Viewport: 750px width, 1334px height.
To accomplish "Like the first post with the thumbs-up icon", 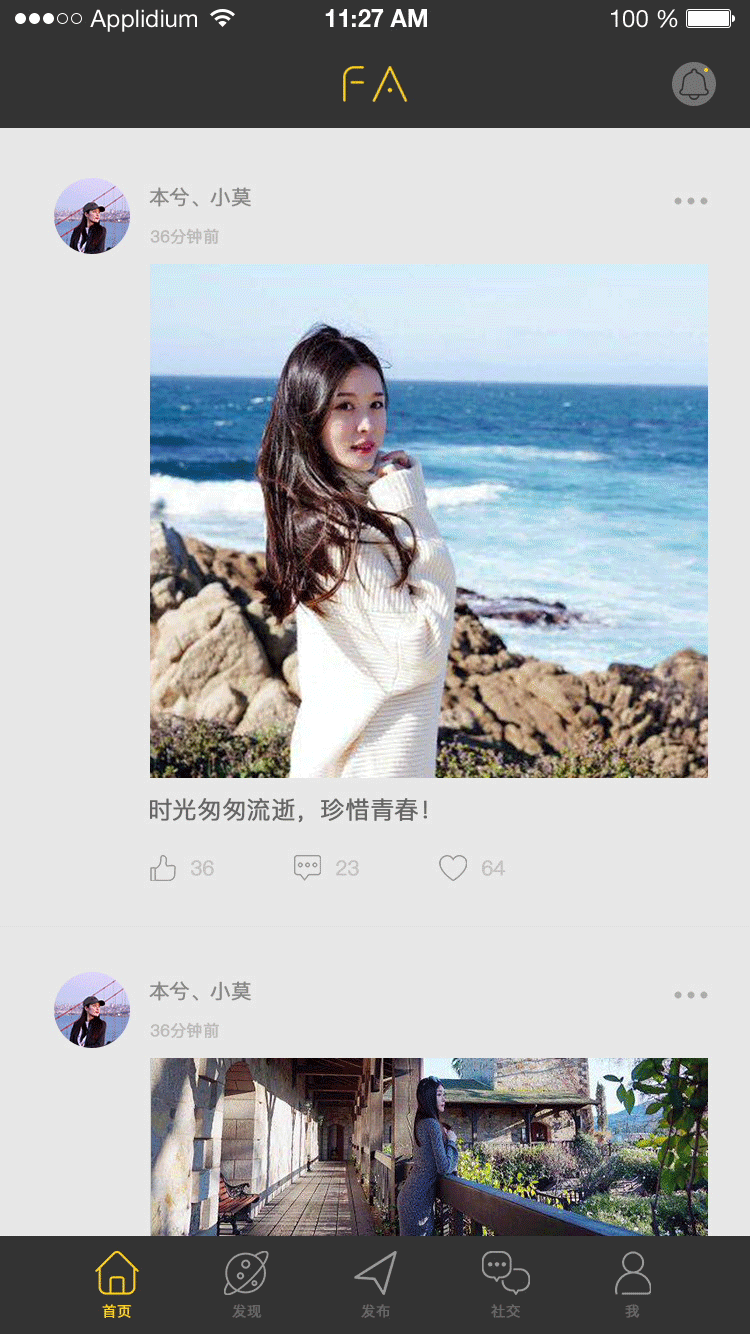I will (x=163, y=868).
